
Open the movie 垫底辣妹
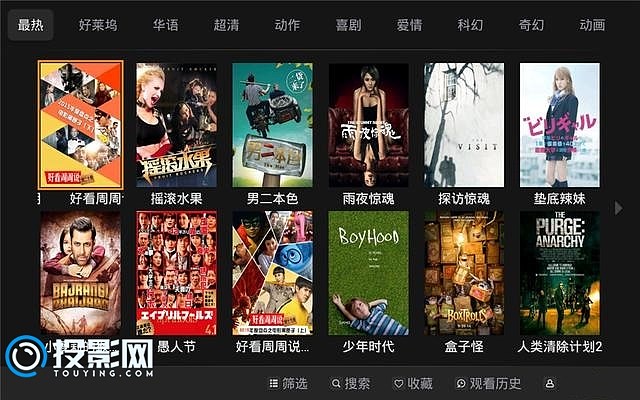tap(560, 125)
